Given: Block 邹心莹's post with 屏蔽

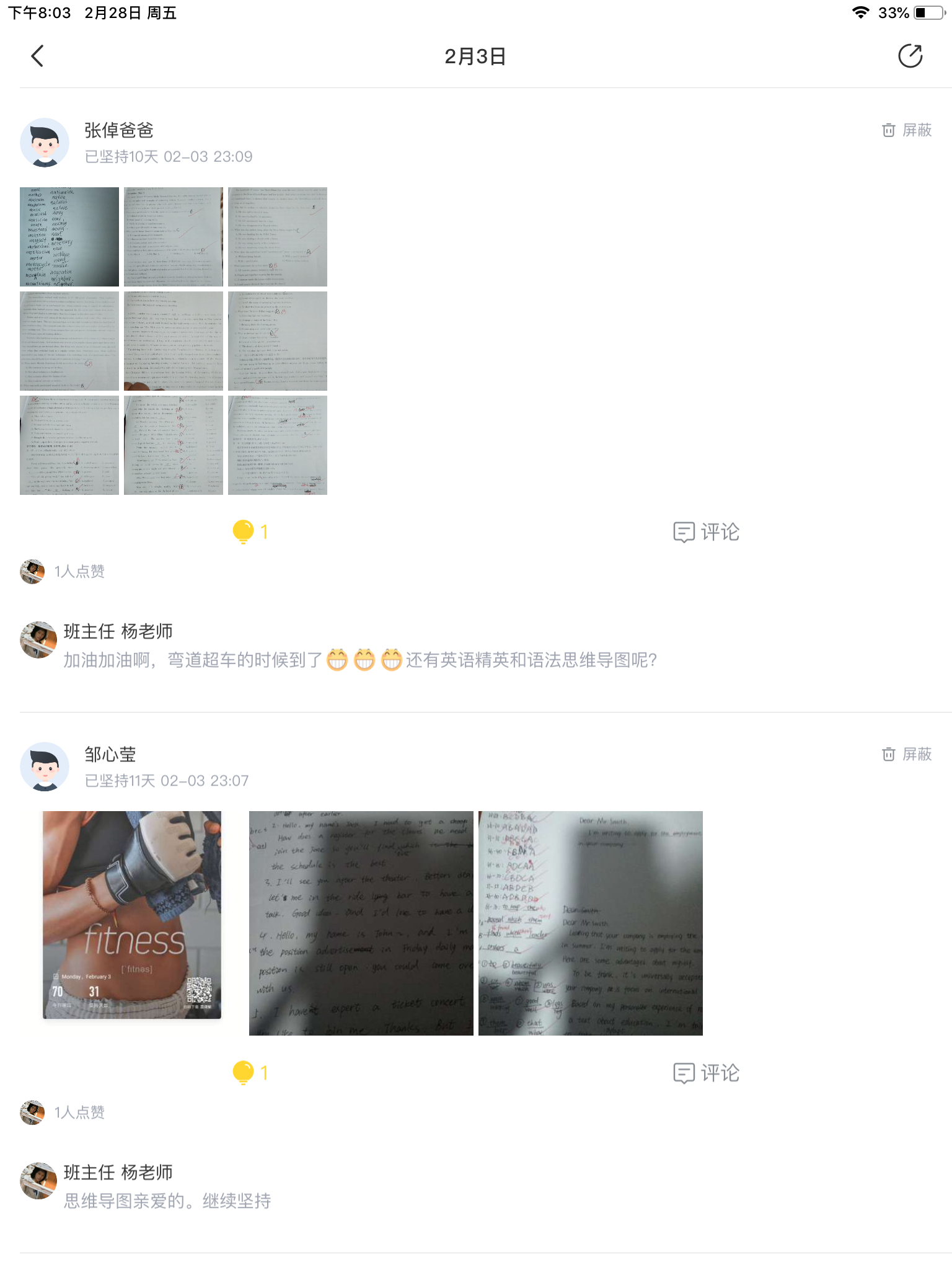Looking at the screenshot, I should 907,754.
